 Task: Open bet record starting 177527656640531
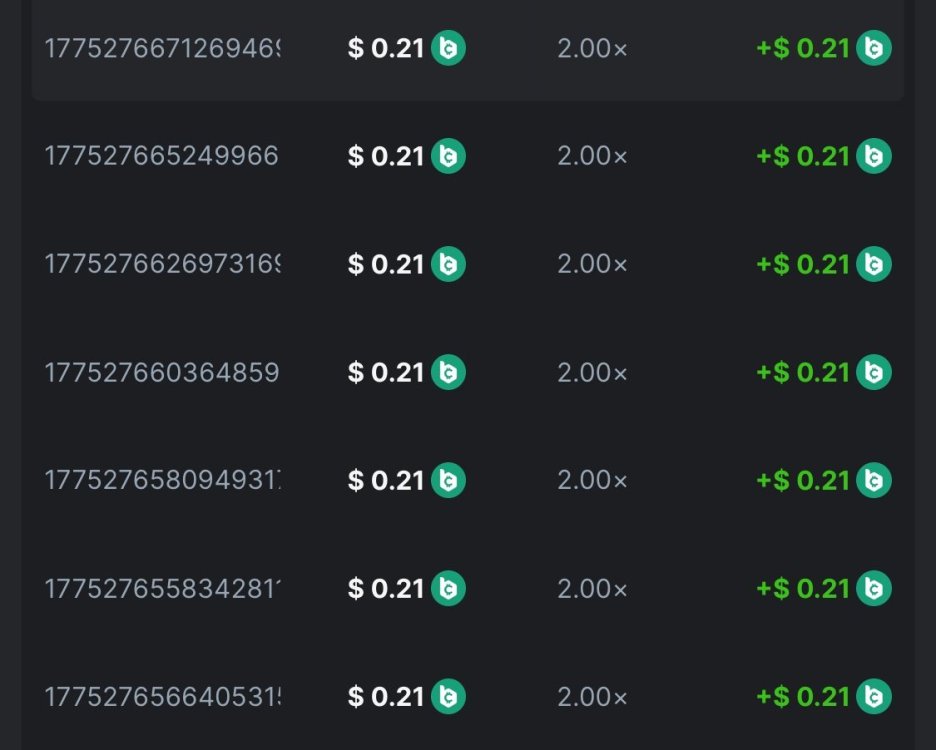pyautogui.click(x=163, y=696)
